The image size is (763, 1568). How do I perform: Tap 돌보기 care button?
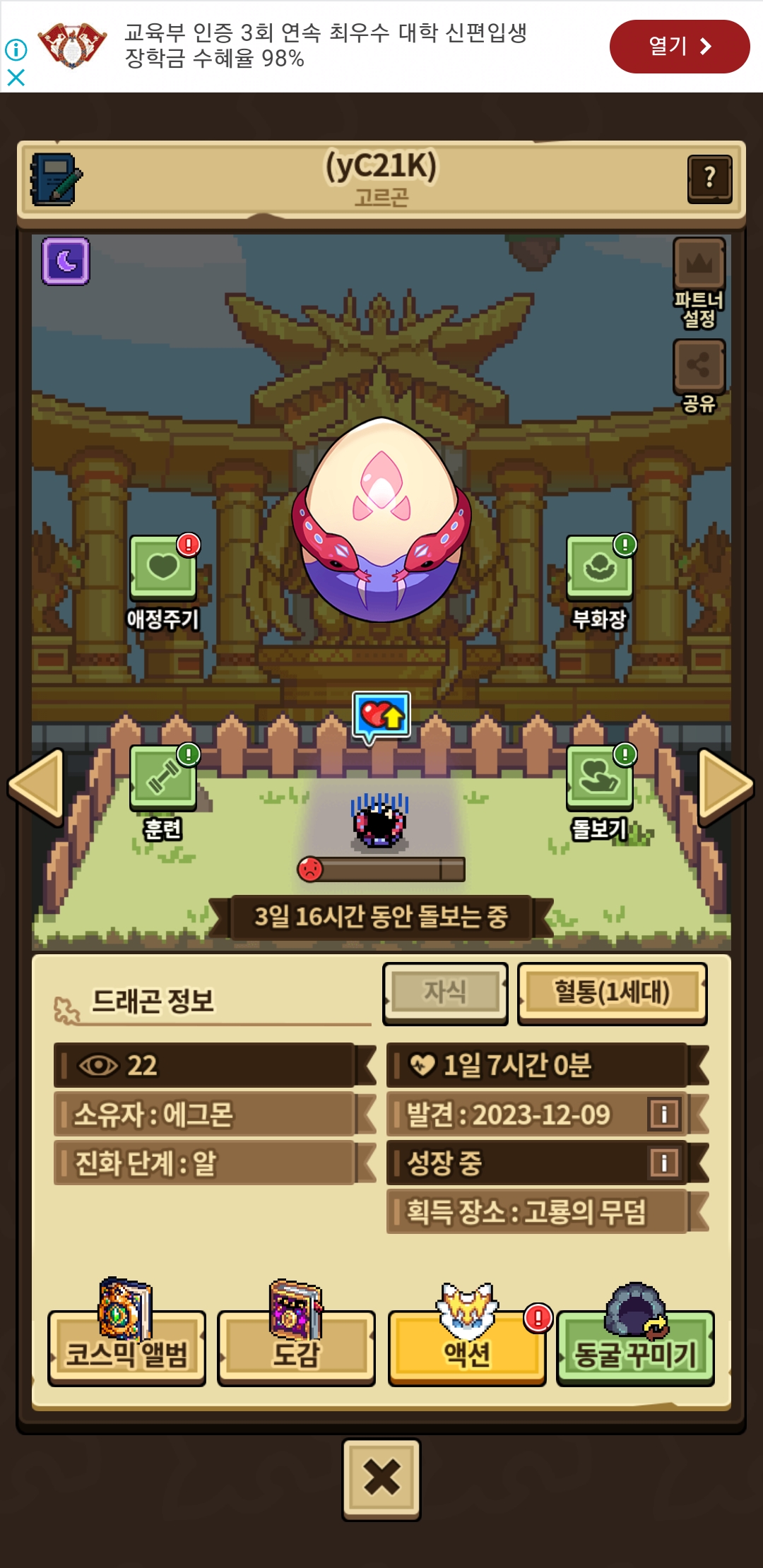pos(600,778)
